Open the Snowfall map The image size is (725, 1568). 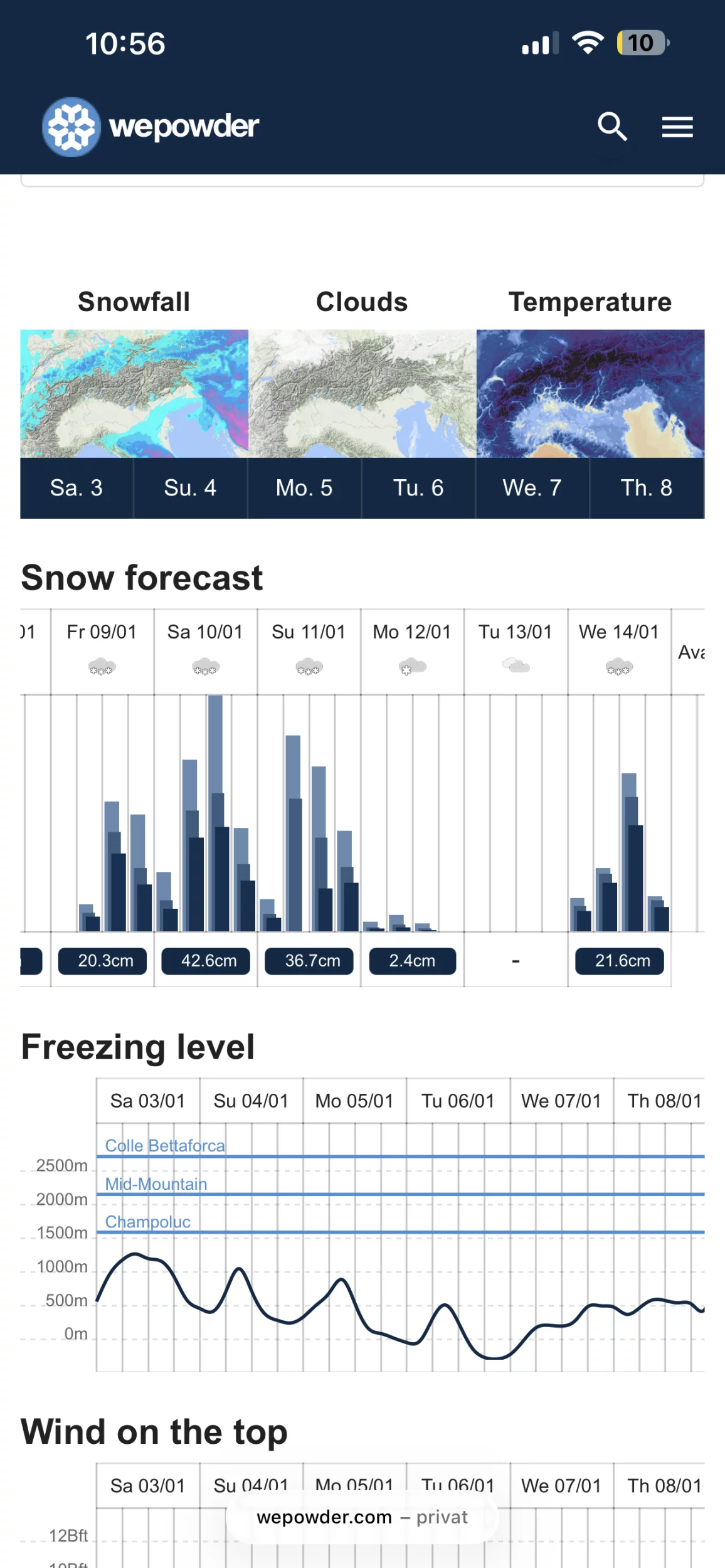[134, 393]
